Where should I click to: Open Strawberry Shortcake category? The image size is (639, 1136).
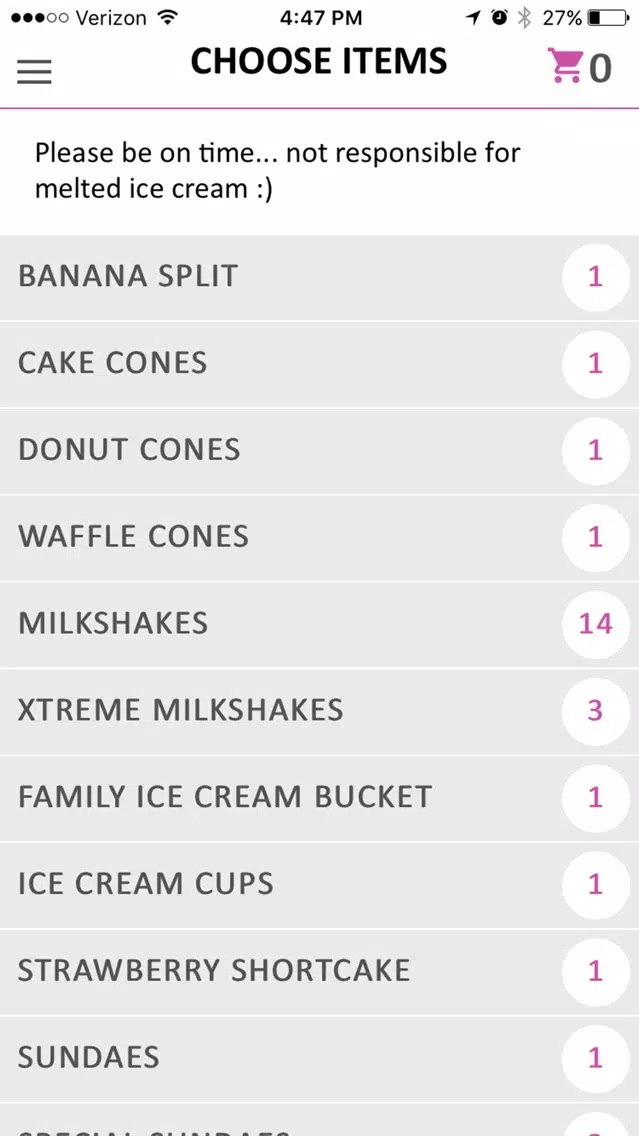(320, 972)
